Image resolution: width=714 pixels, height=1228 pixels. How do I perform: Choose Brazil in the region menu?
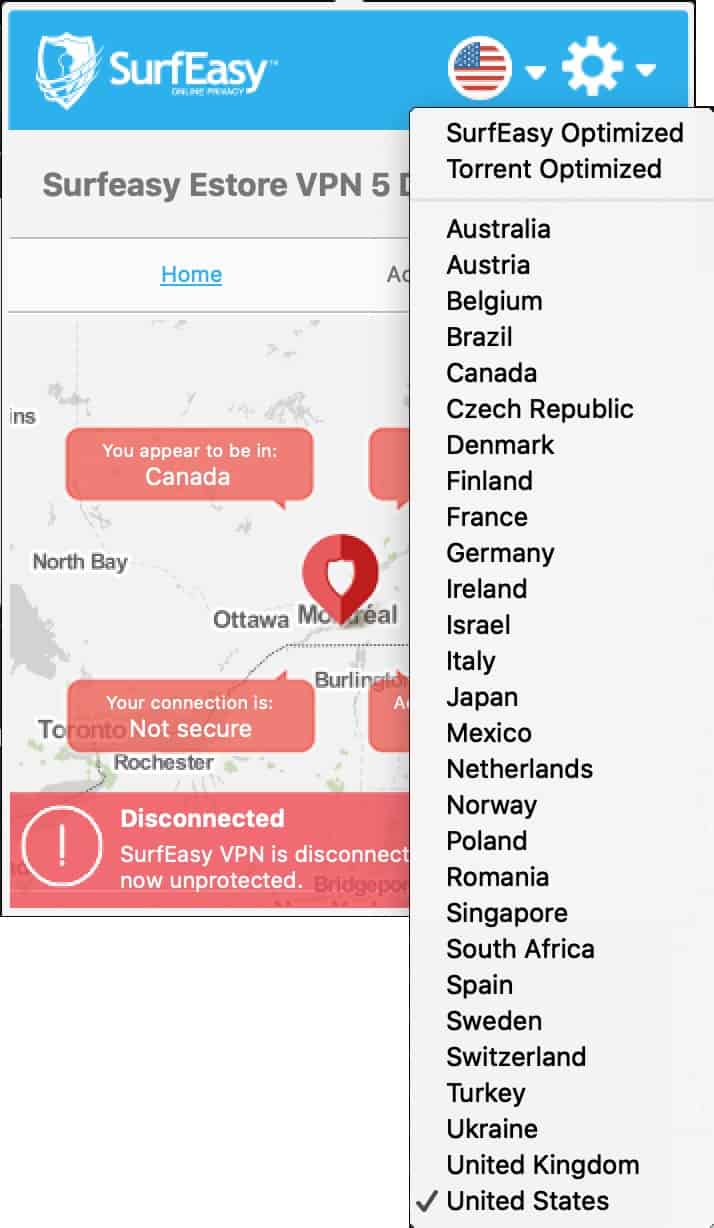[x=479, y=337]
